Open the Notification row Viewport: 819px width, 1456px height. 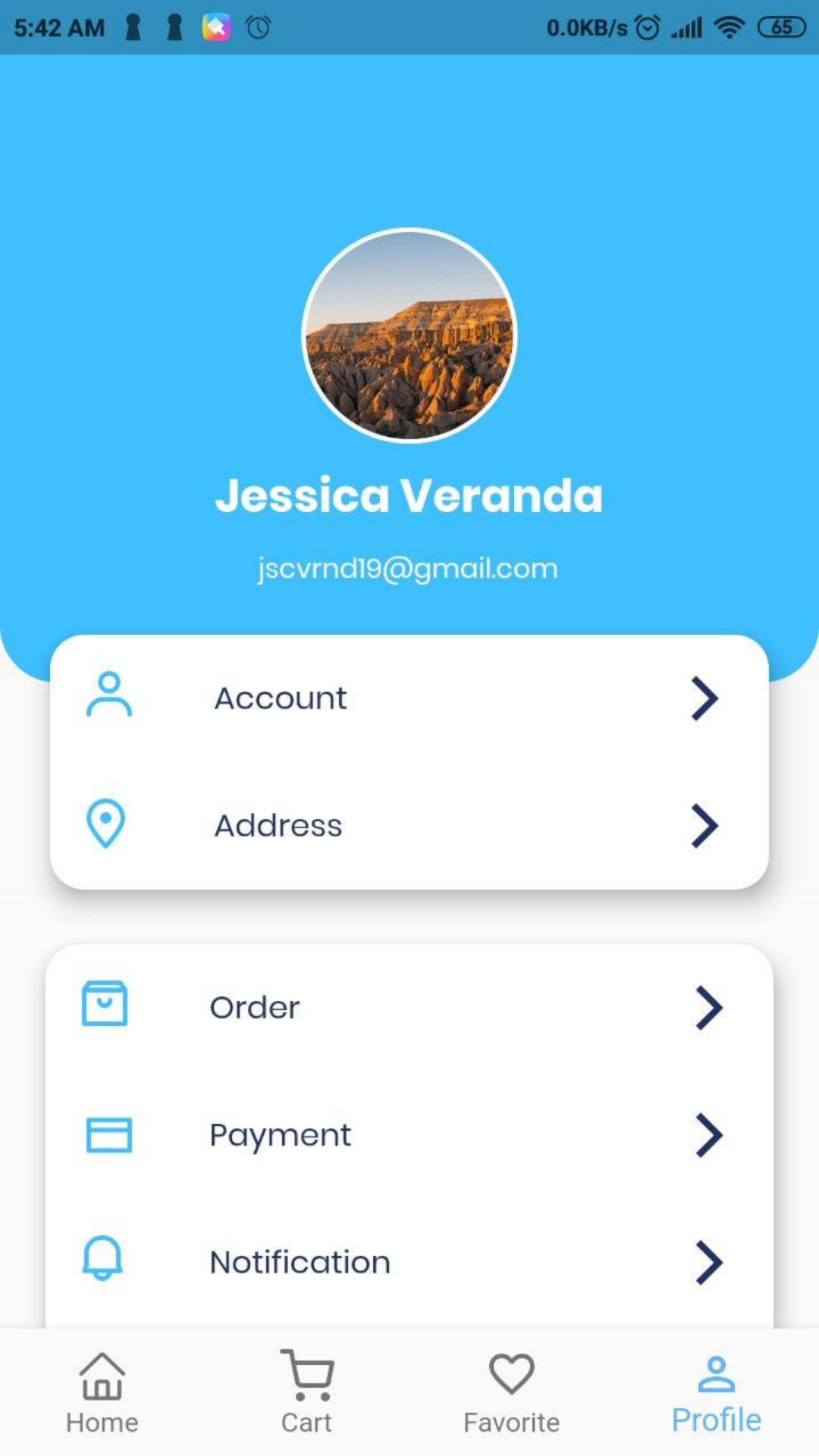409,1263
